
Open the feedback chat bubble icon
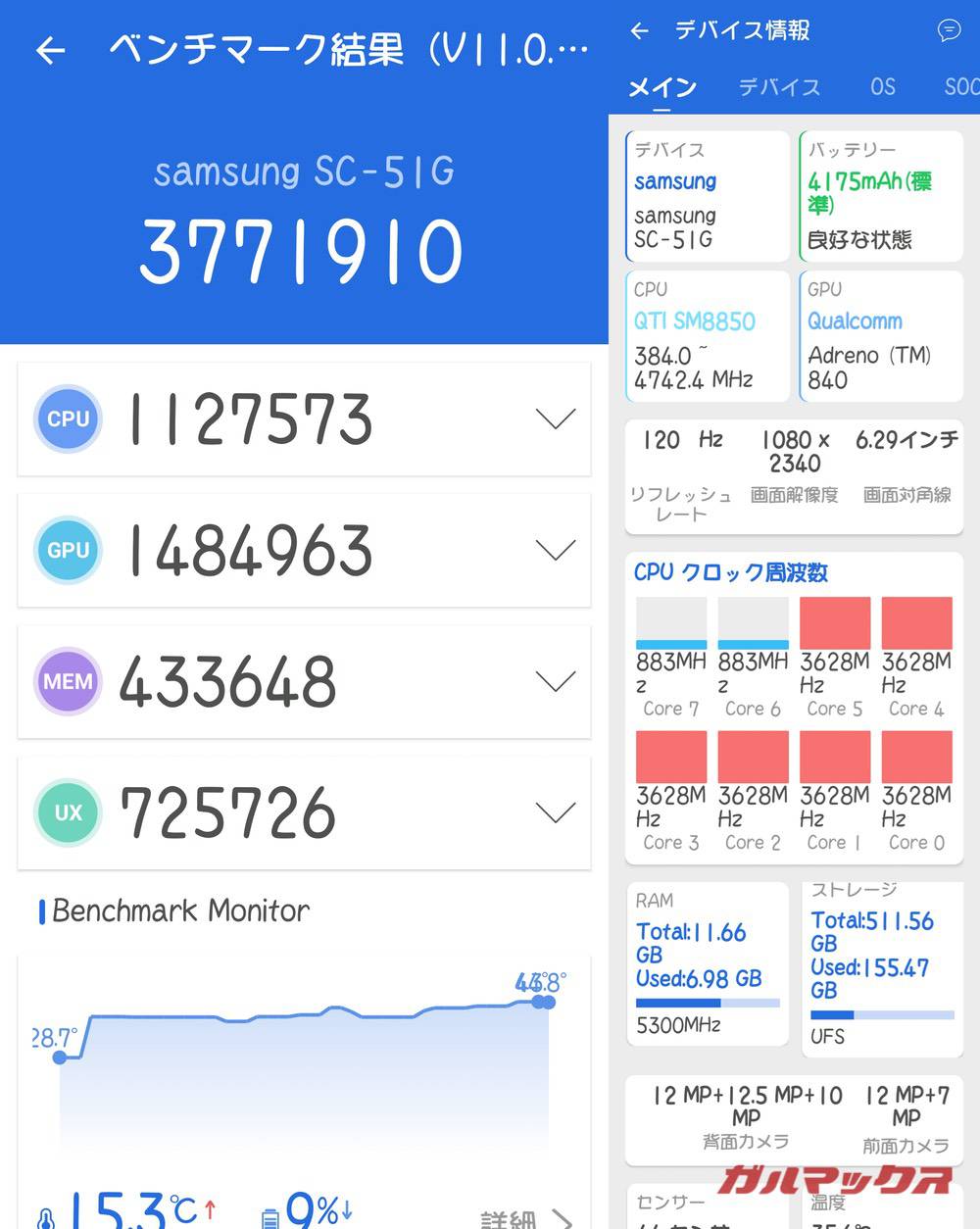click(948, 31)
